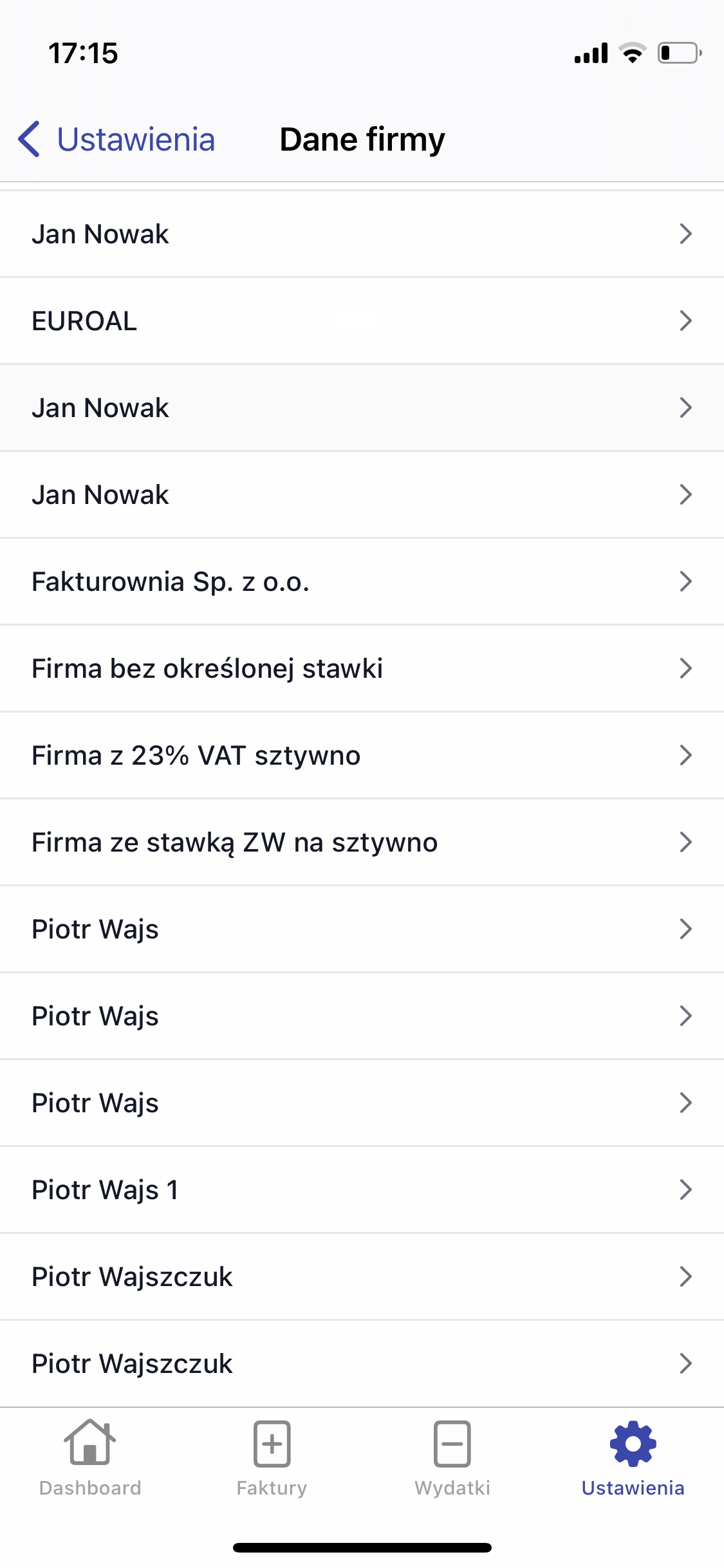Open the EUROAL company entry
Viewport: 724px width, 1568px height.
tap(362, 321)
